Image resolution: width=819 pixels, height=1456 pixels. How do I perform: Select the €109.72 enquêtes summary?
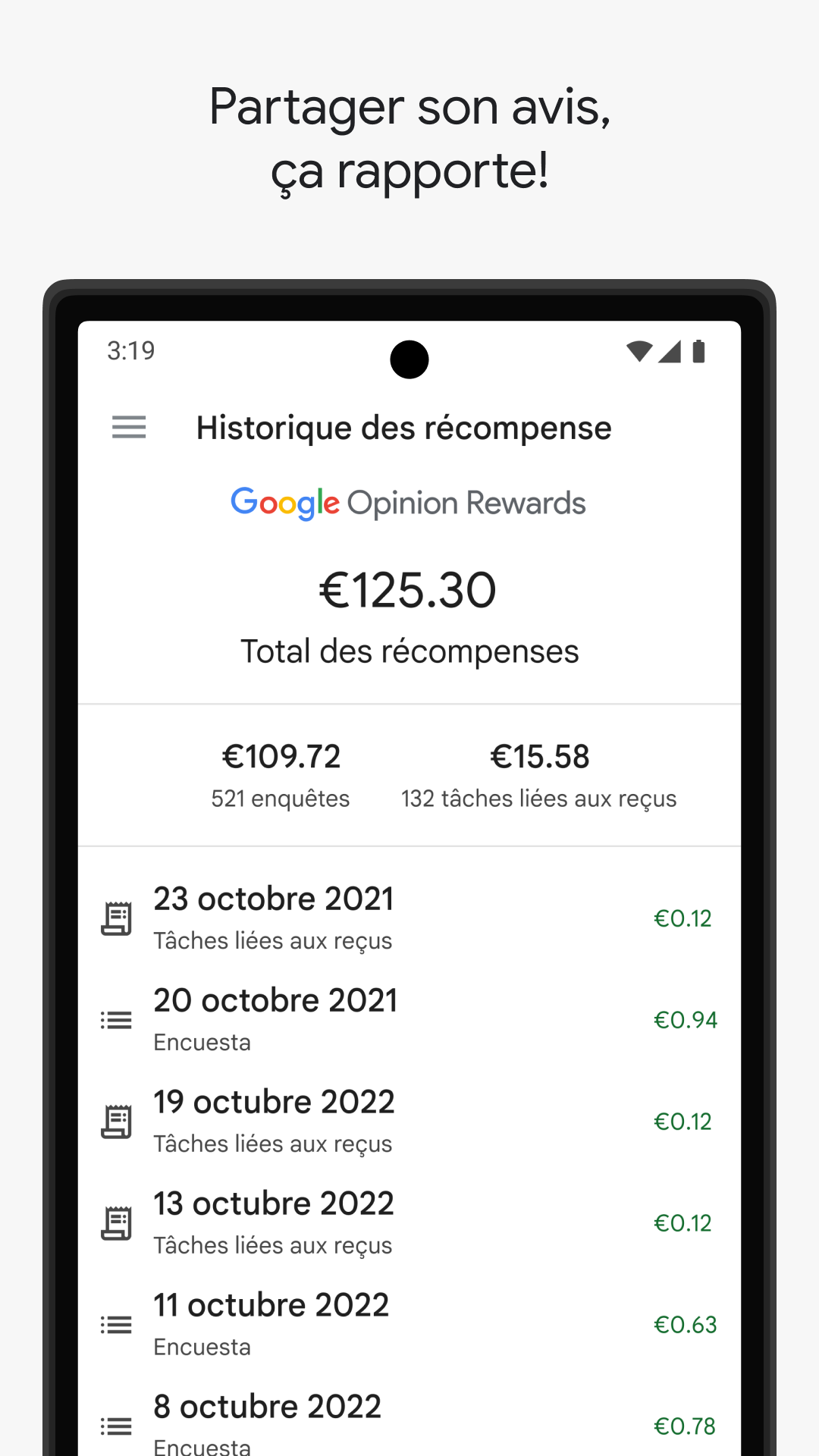(x=281, y=772)
